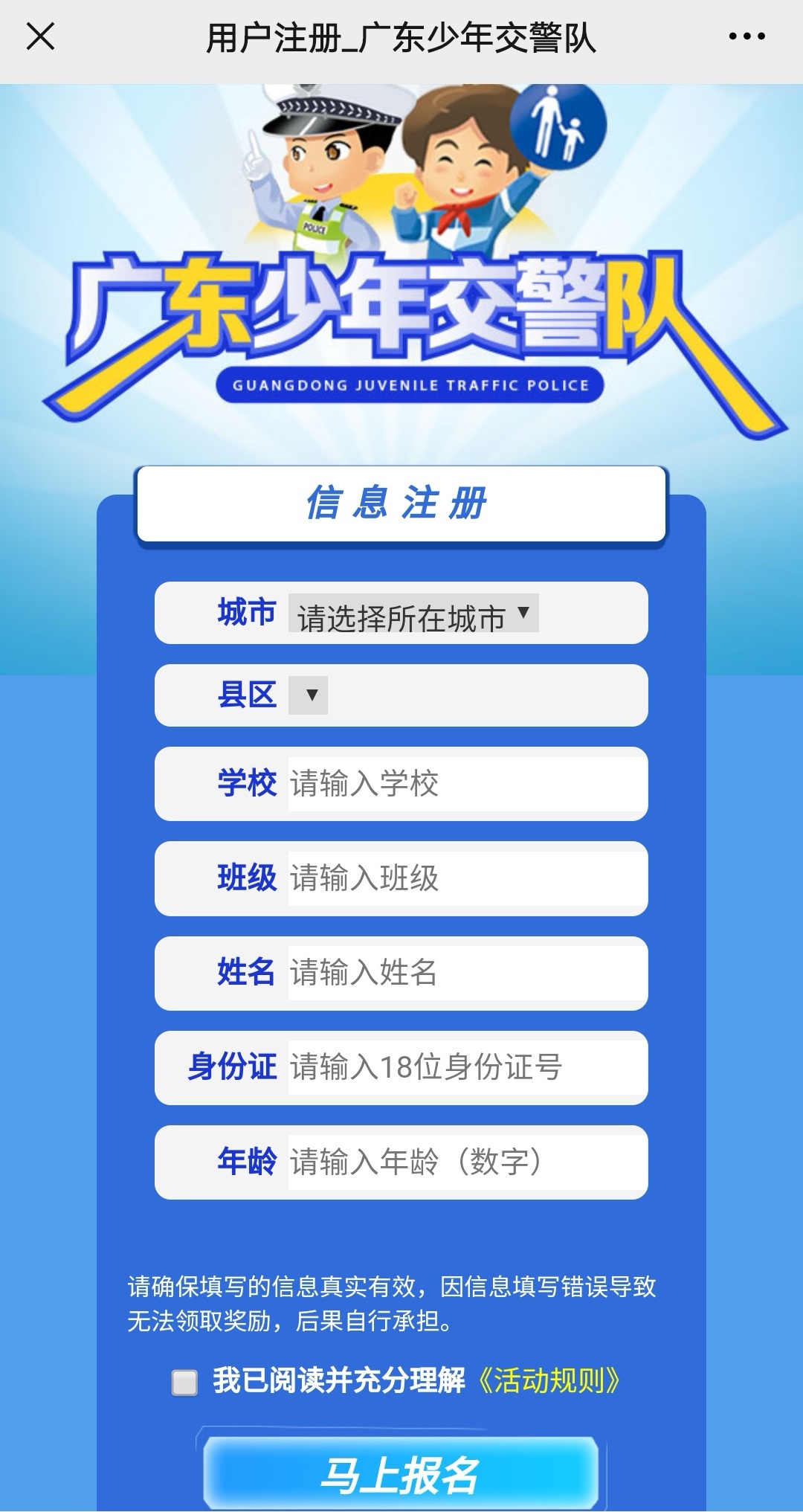Focus the 身份证 ID number field
This screenshot has width=803, height=1512.
click(466, 1067)
